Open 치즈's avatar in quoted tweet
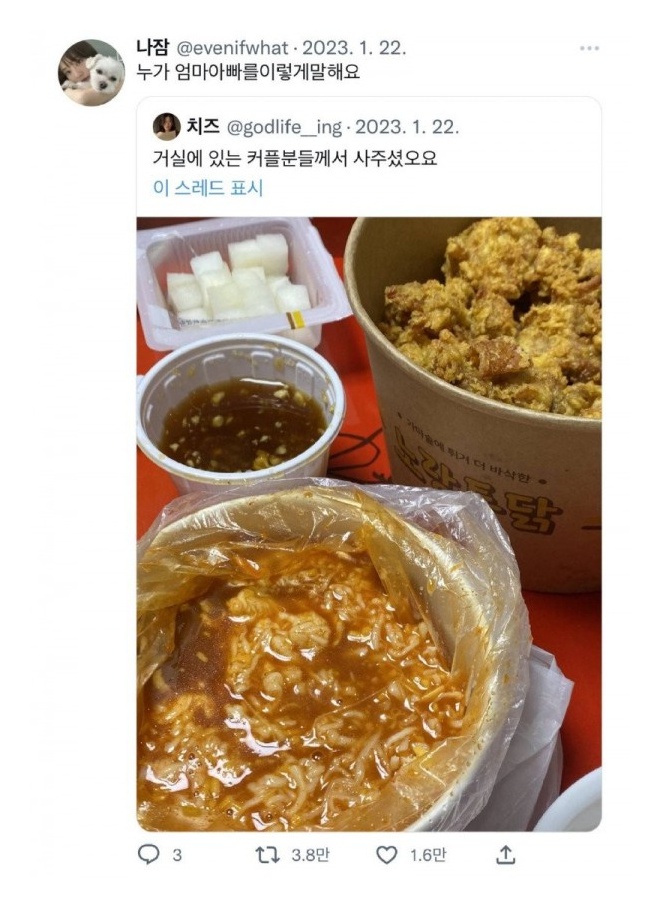 tap(166, 127)
